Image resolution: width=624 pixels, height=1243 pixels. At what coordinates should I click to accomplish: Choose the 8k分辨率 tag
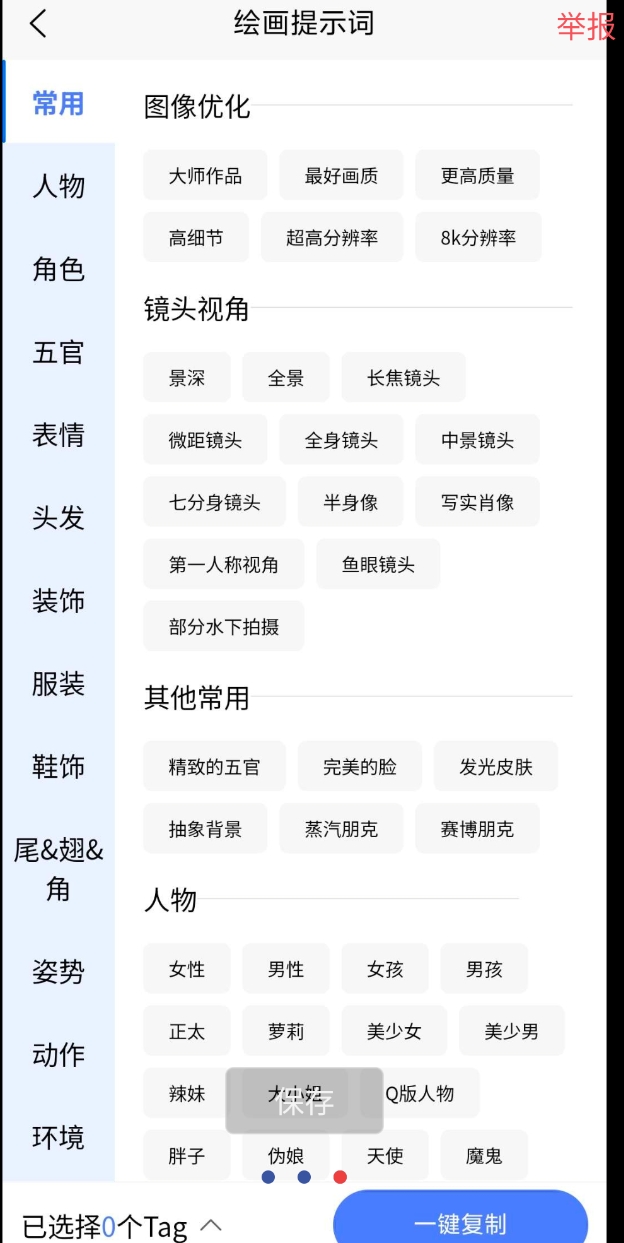(478, 238)
